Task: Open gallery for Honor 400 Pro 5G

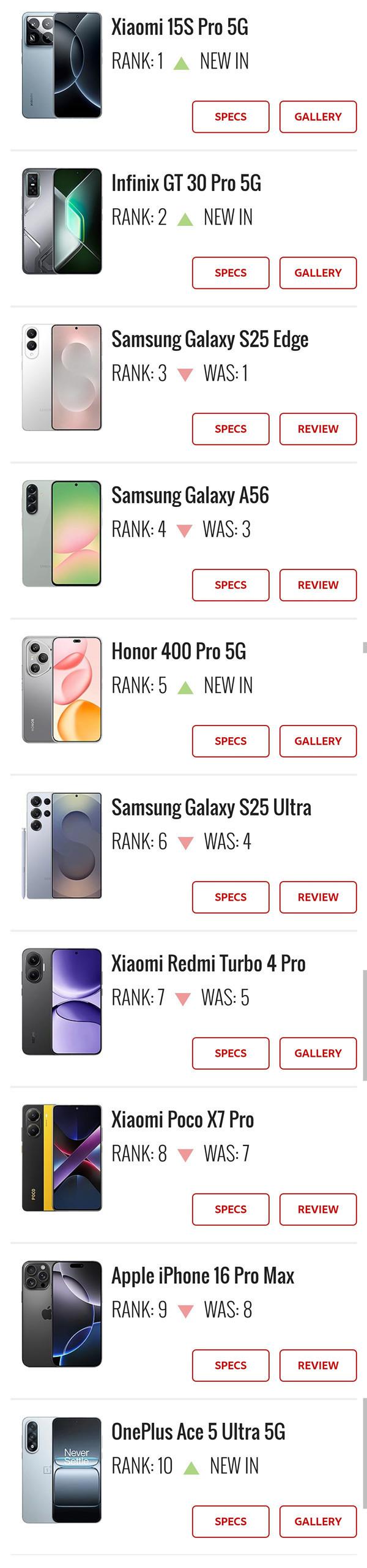Action: (x=317, y=741)
